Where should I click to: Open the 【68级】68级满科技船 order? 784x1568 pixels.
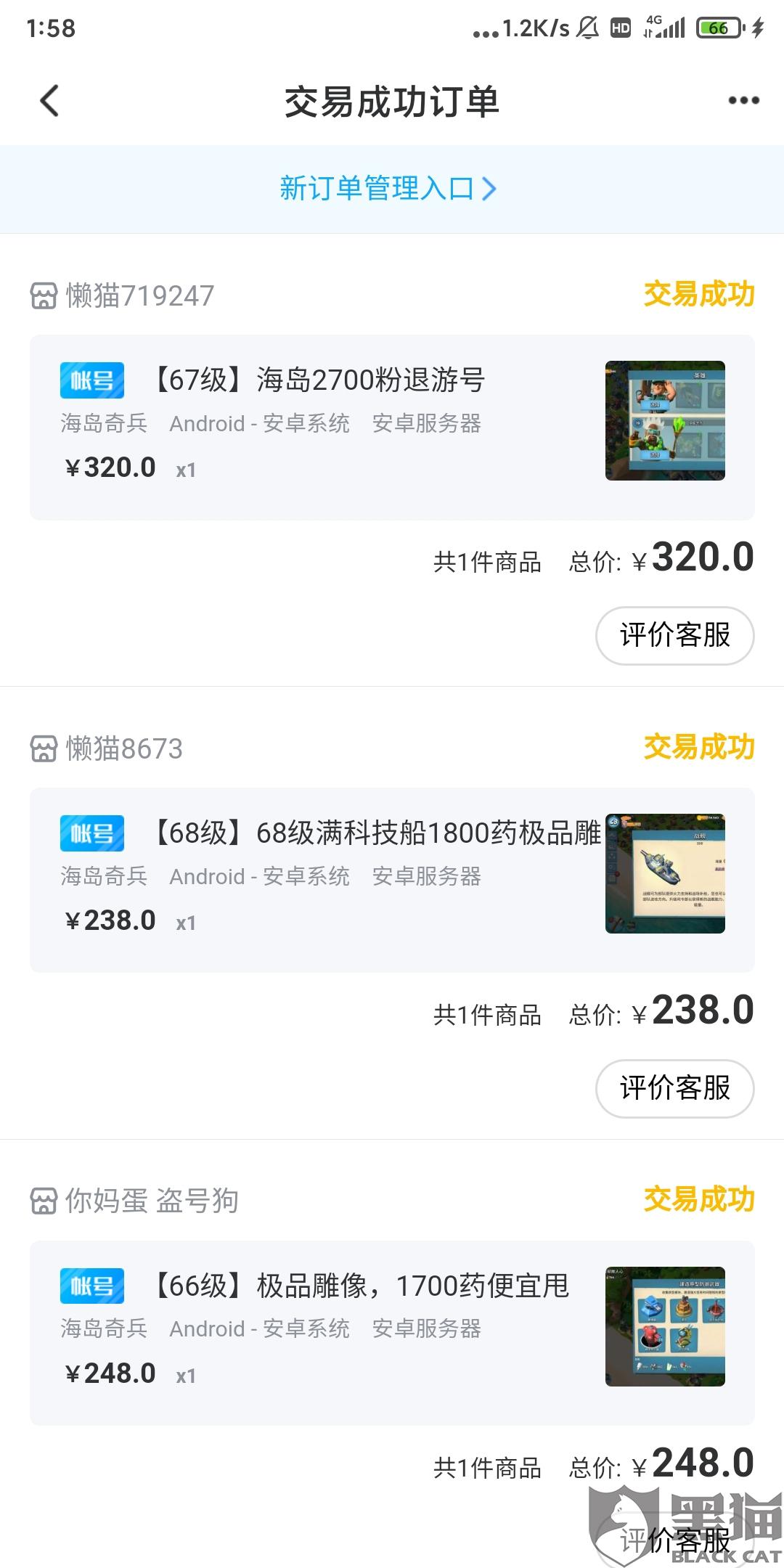(392, 879)
